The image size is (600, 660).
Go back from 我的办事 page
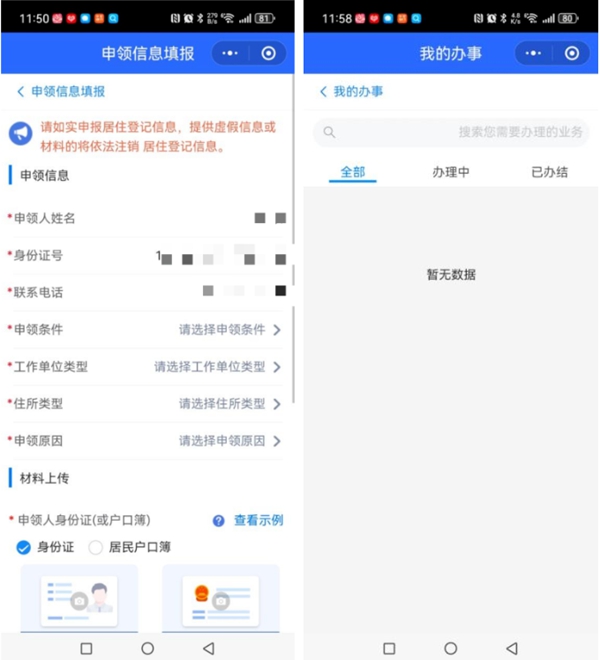click(323, 91)
